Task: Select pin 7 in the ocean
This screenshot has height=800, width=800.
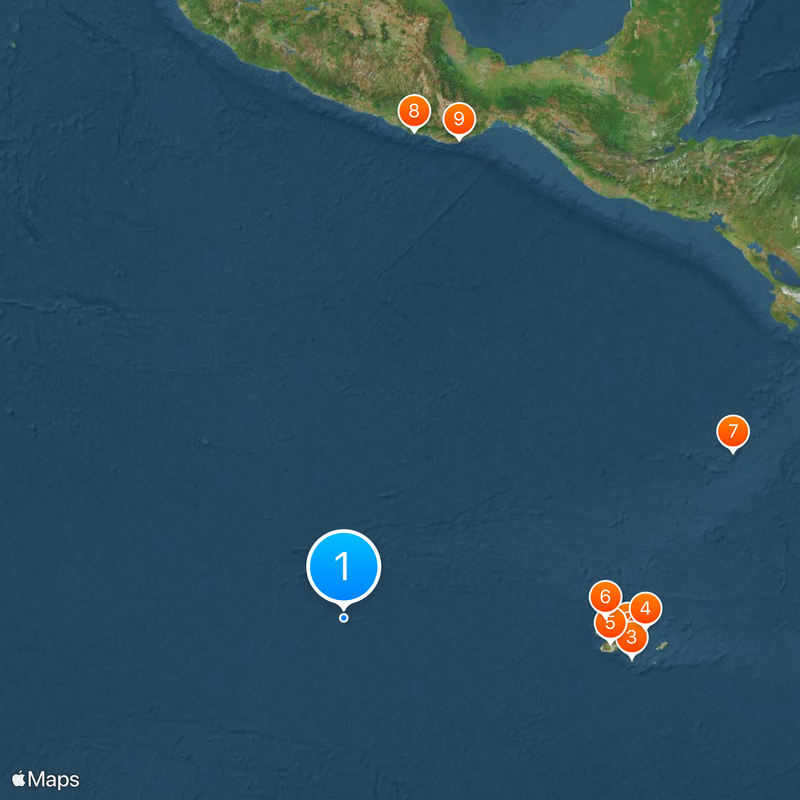Action: coord(733,432)
